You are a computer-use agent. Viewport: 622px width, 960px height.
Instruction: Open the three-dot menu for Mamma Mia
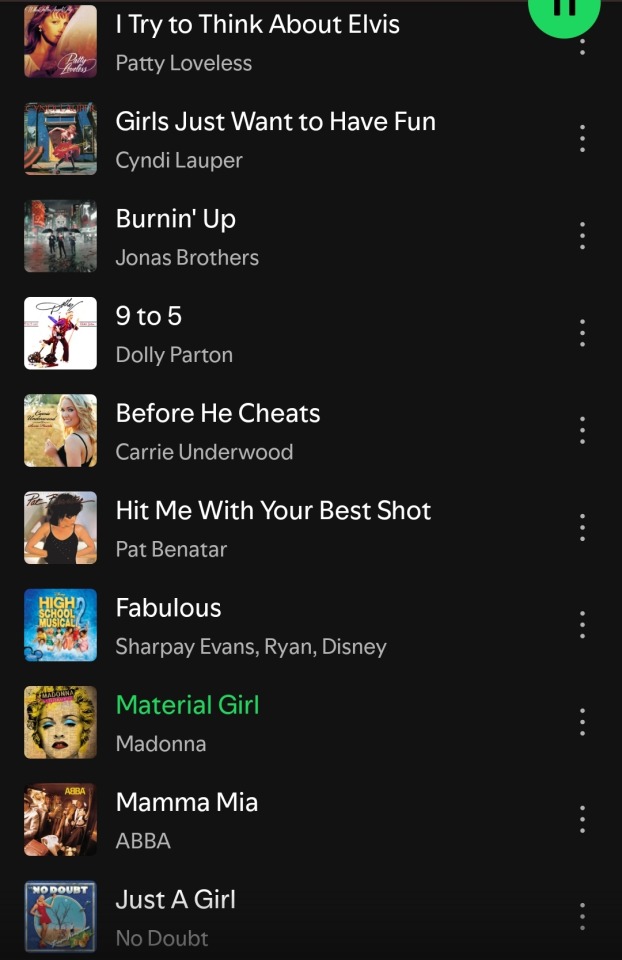click(582, 819)
